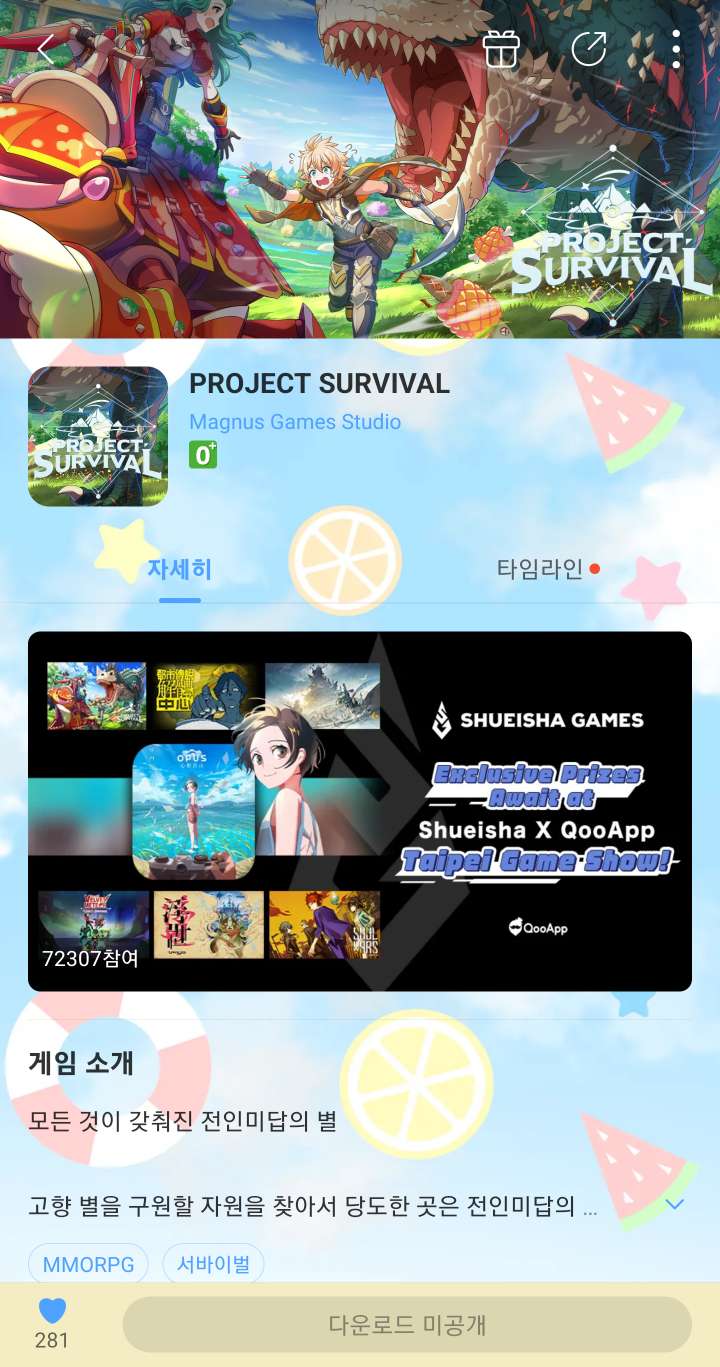Expand the 게임 소개 description
The width and height of the screenshot is (720, 1367).
point(675,1204)
